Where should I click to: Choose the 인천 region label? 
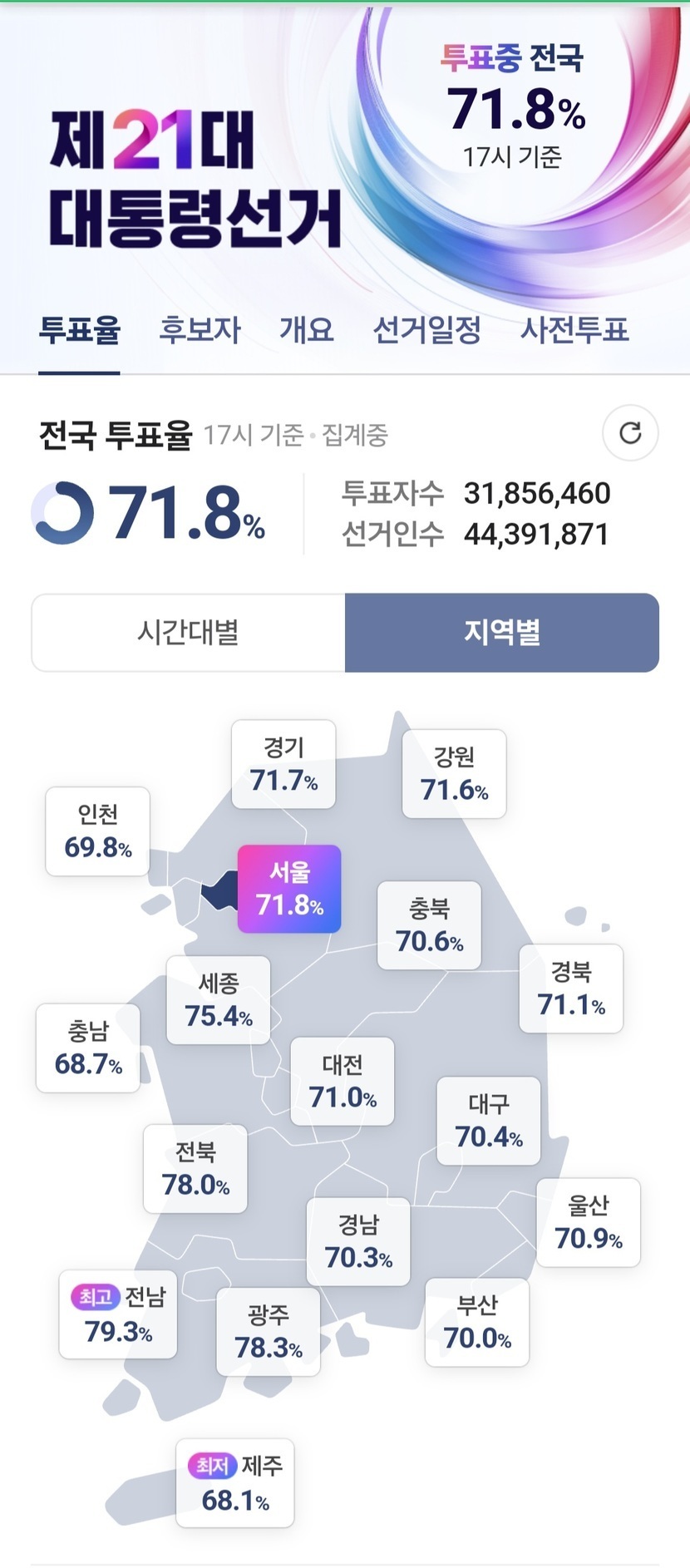coord(97,831)
